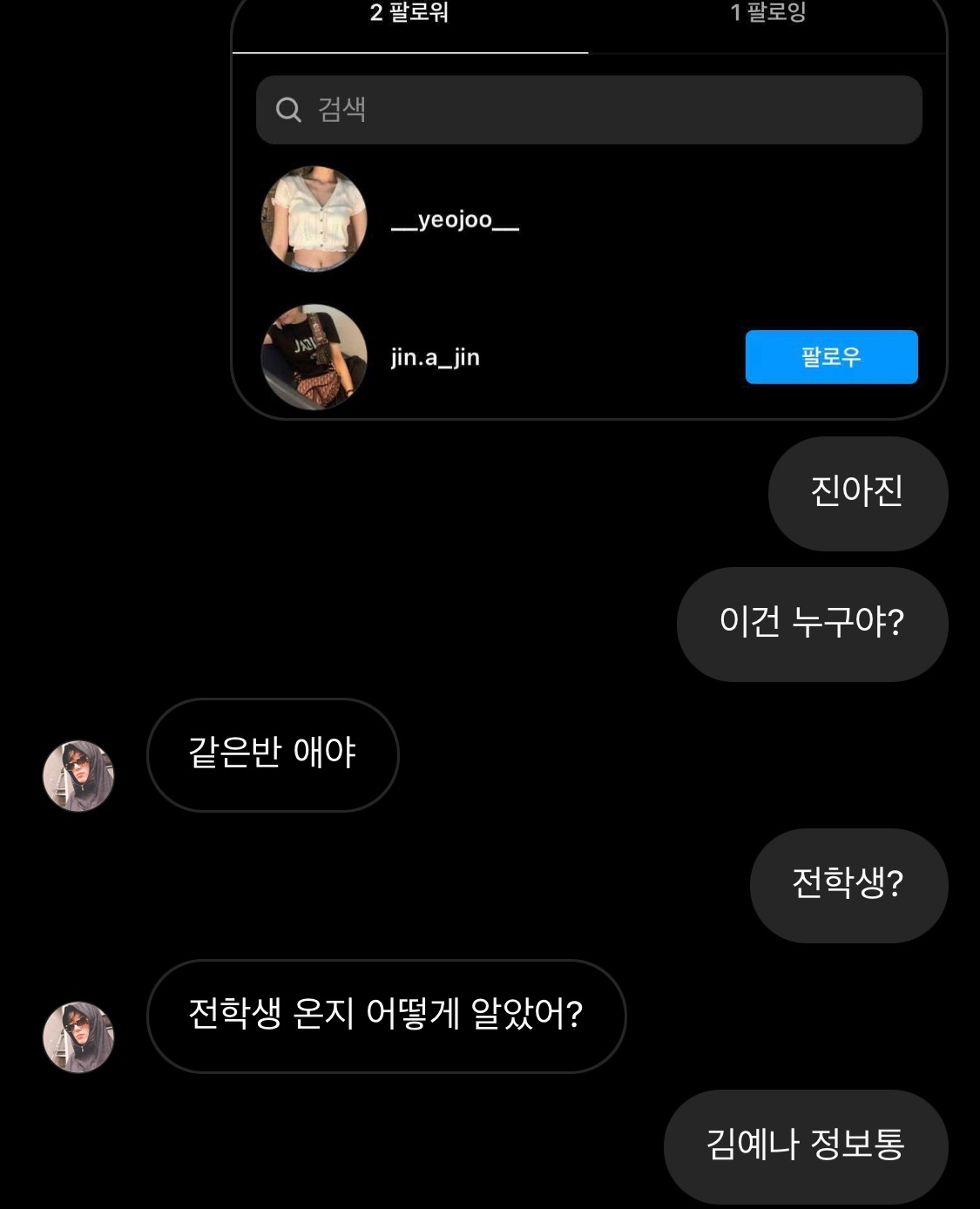
Task: Open the shared followers screenshot image
Action: point(589,209)
